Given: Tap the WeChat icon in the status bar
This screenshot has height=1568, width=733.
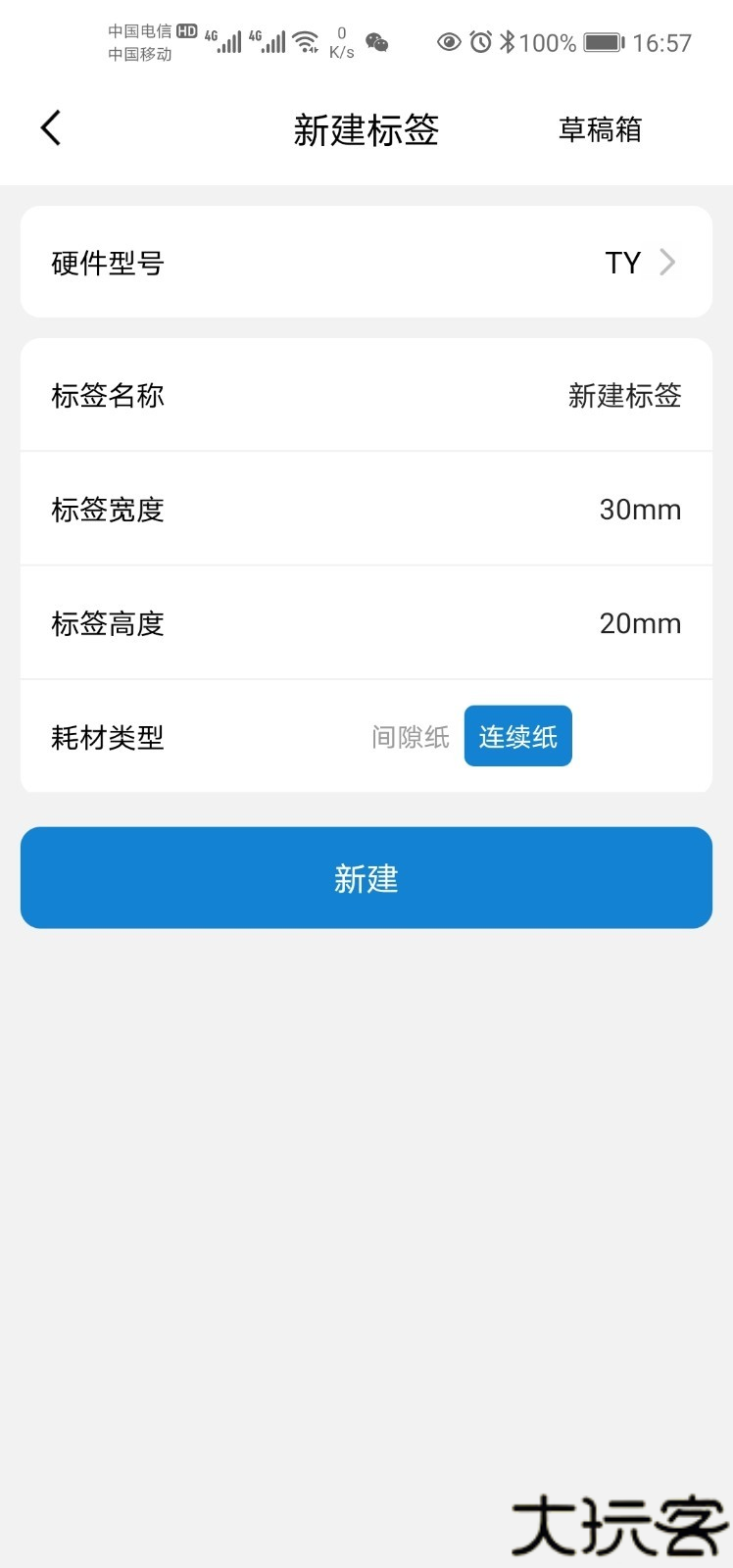Looking at the screenshot, I should (x=377, y=42).
